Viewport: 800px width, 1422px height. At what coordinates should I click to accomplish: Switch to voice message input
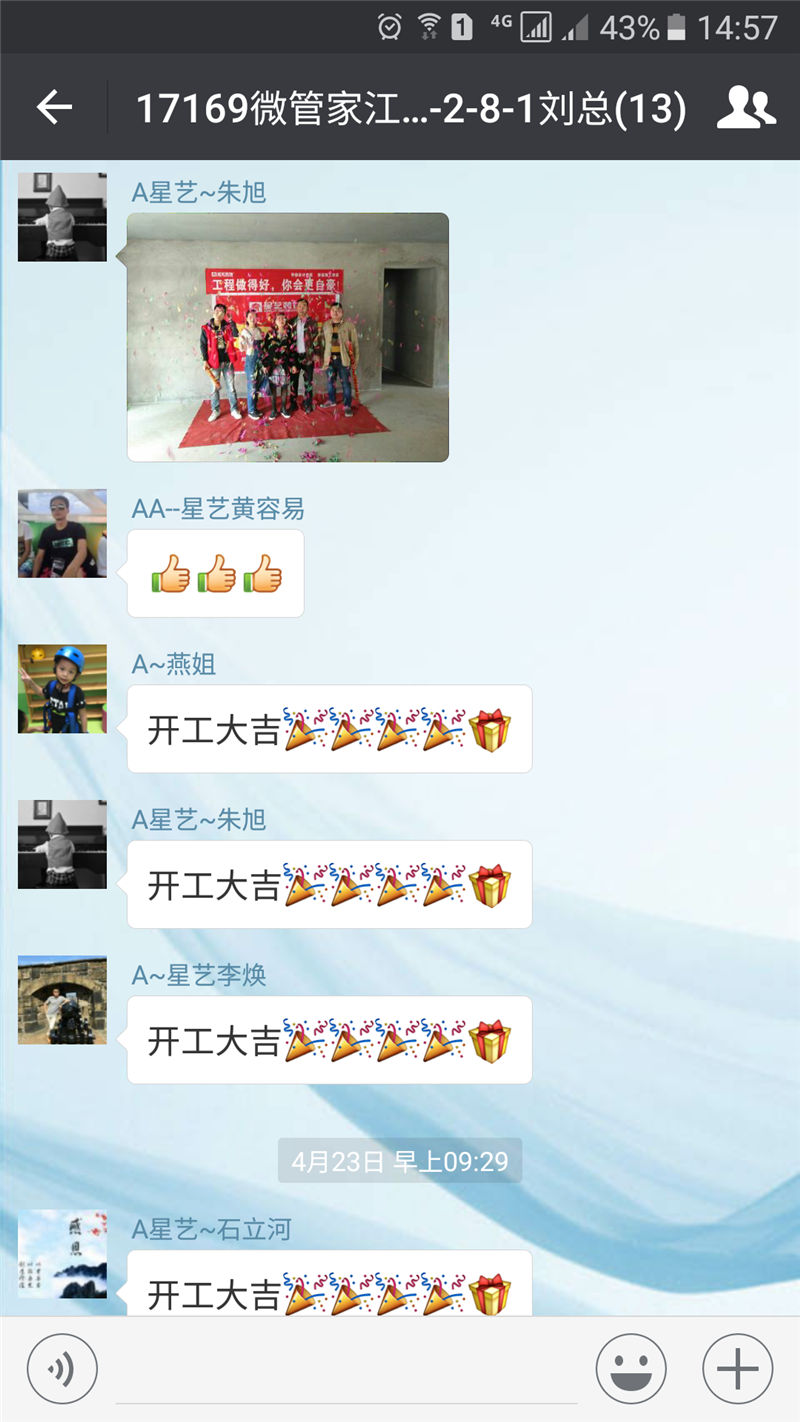62,1369
